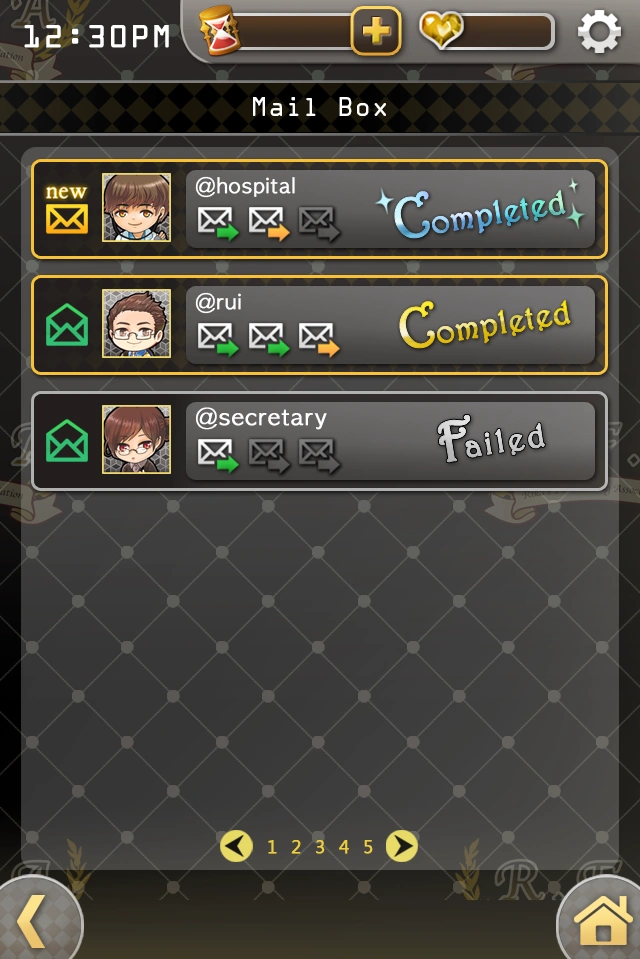640x959 pixels.
Task: Jump to mail page 1
Action: tap(272, 847)
